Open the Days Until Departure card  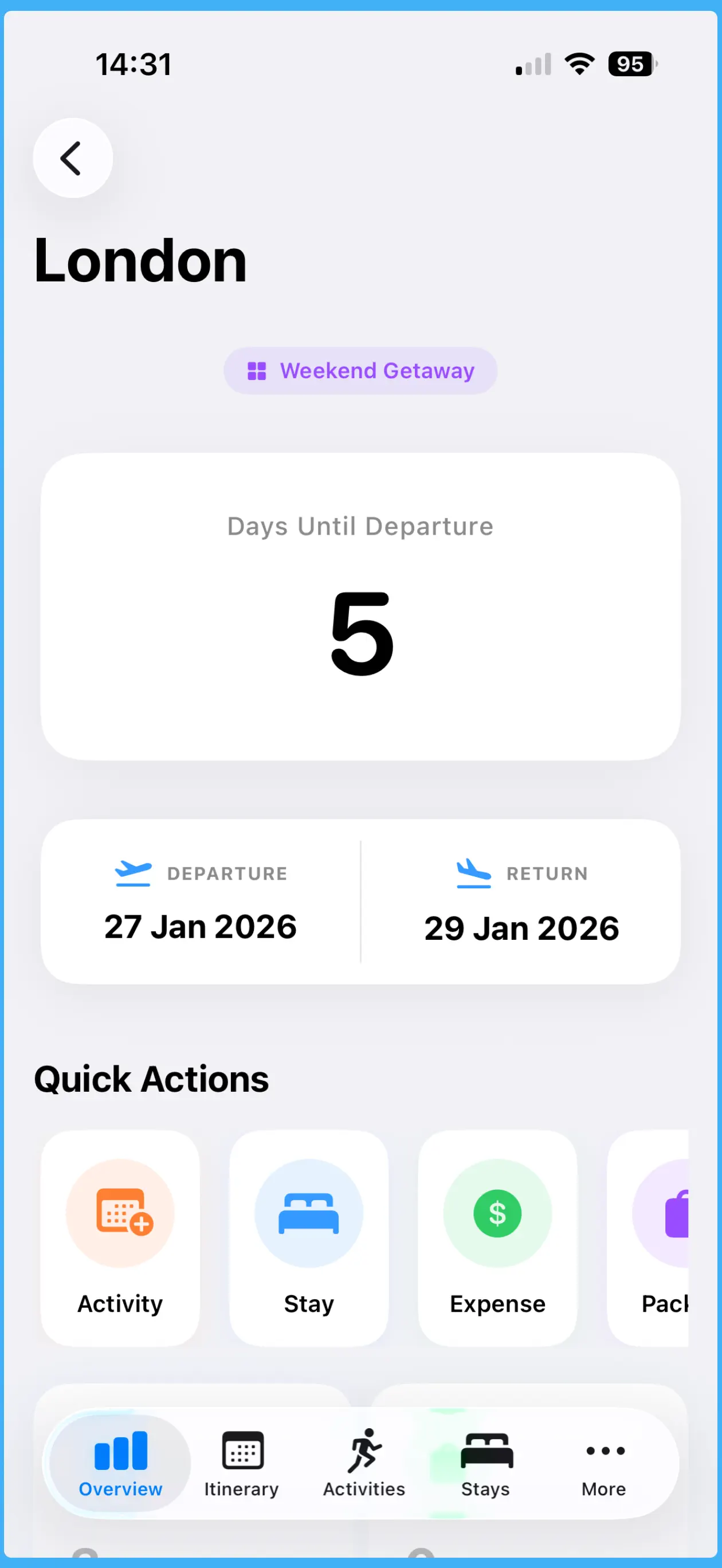[x=360, y=606]
